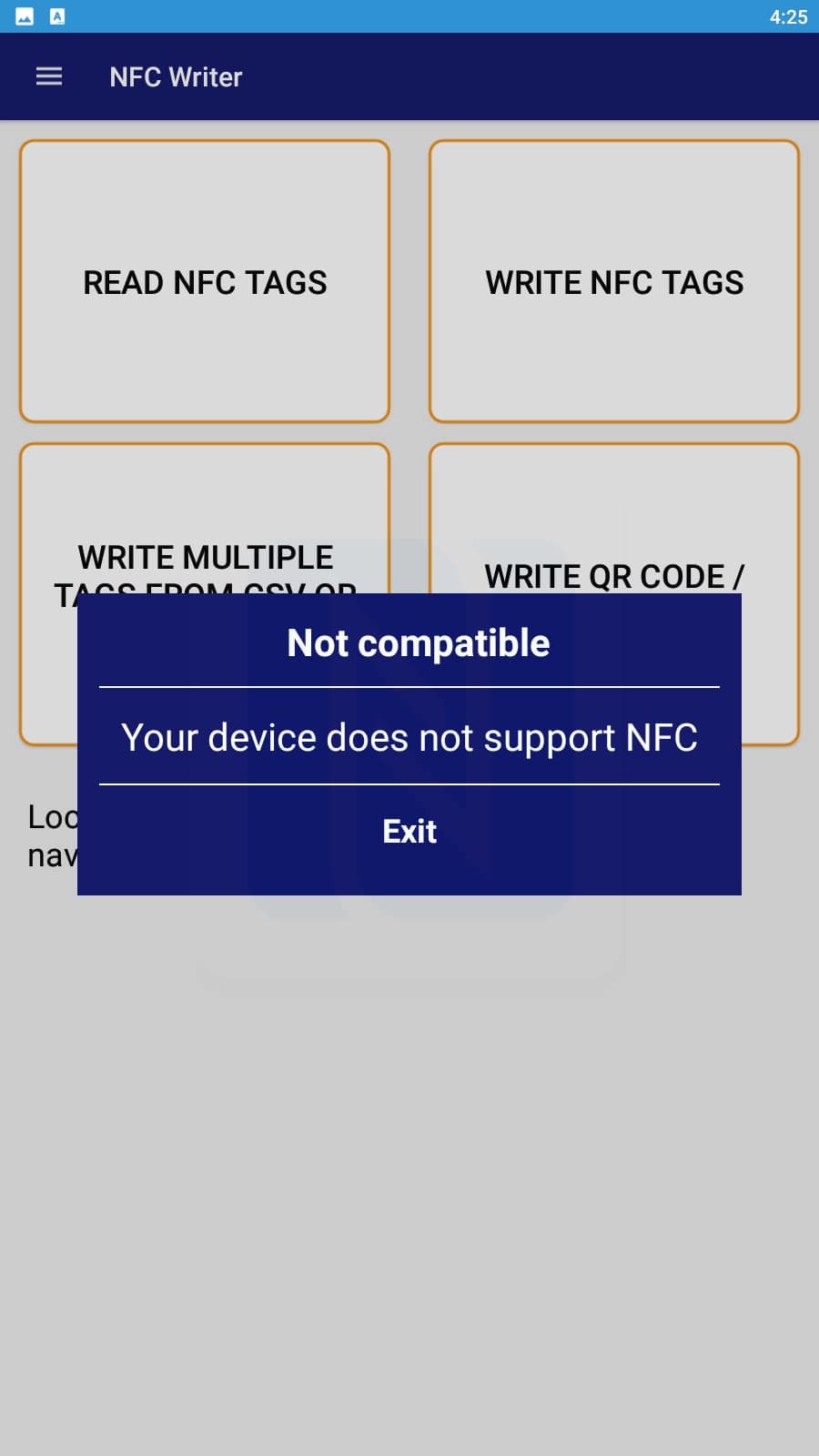Image resolution: width=819 pixels, height=1456 pixels.
Task: Open the Write NFC Tags card
Action: (x=614, y=281)
